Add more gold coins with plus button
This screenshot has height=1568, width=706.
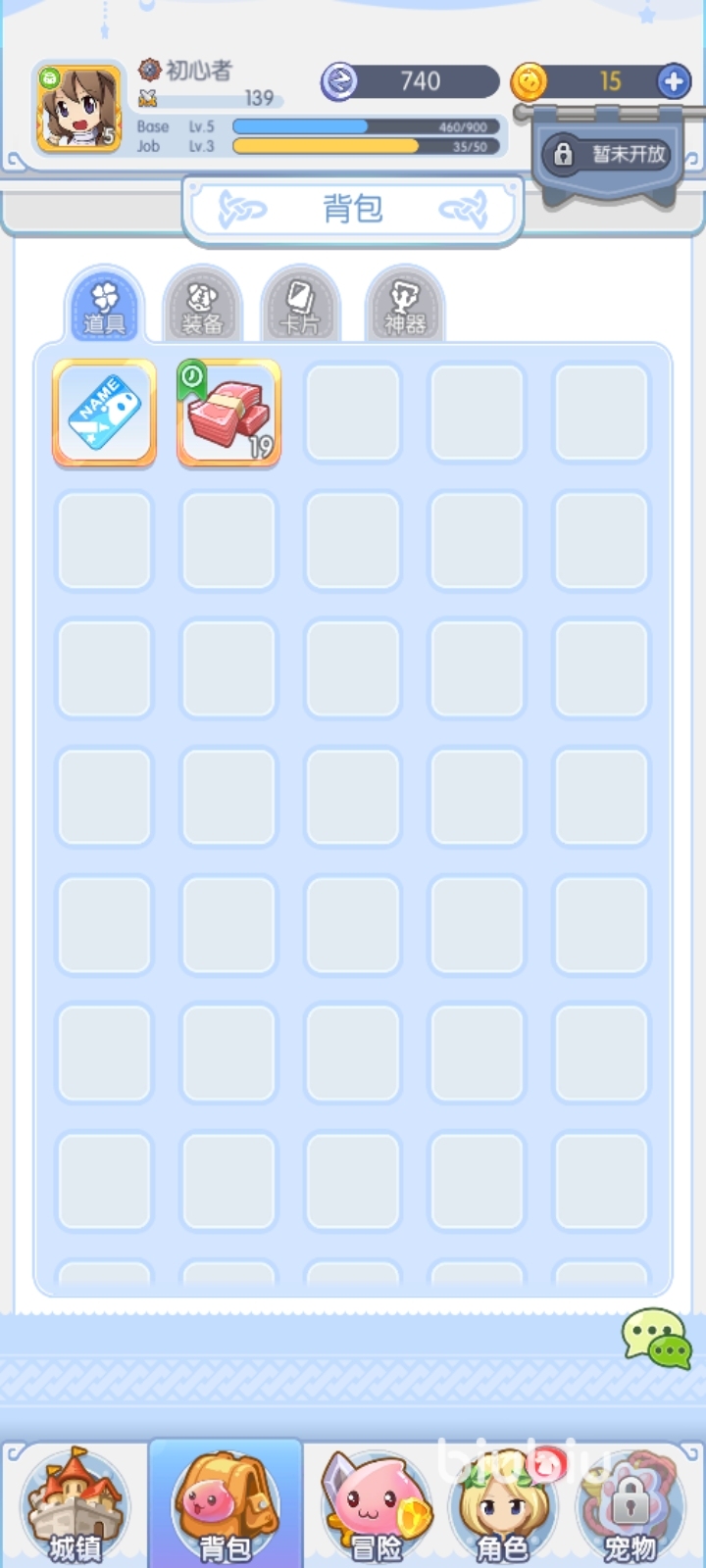674,81
